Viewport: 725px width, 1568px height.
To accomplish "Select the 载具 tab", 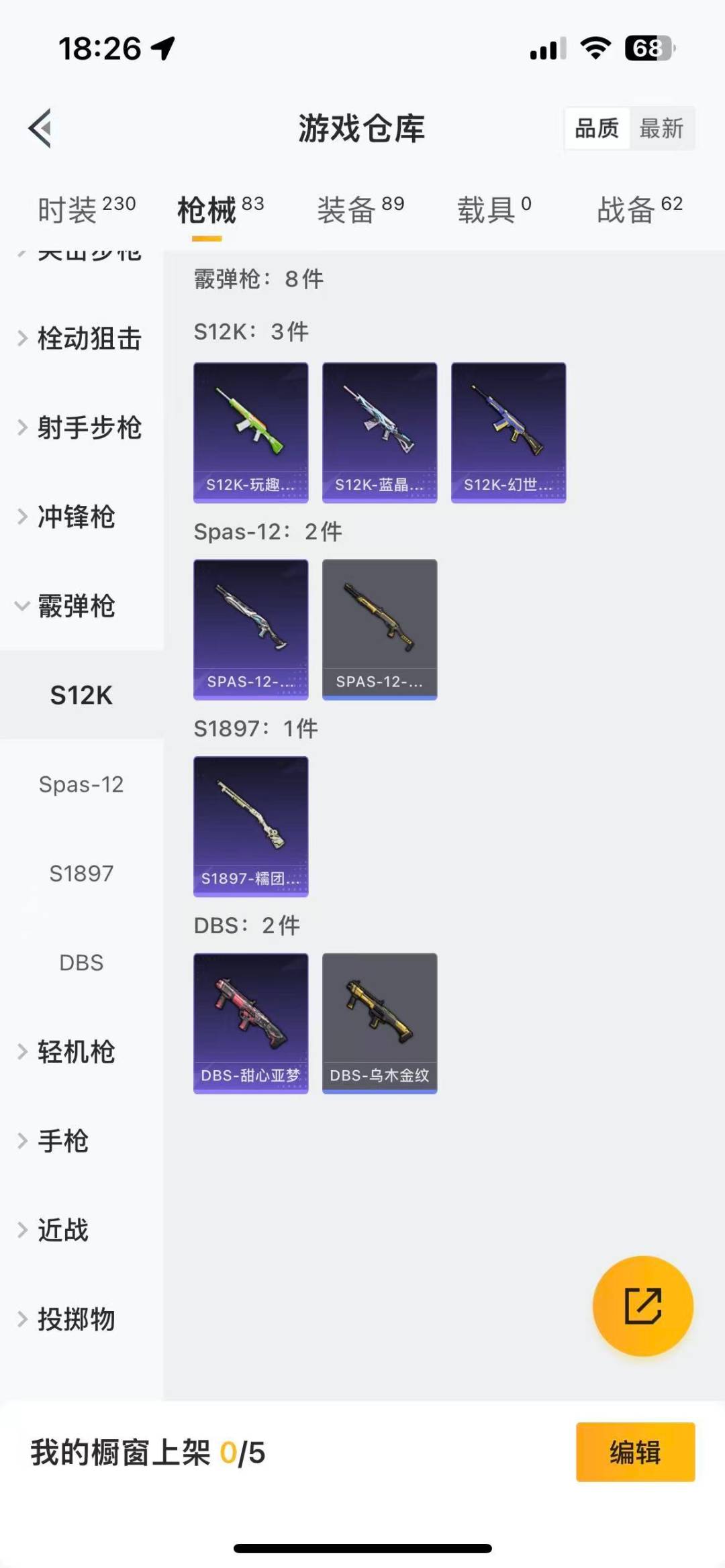I will [x=494, y=210].
